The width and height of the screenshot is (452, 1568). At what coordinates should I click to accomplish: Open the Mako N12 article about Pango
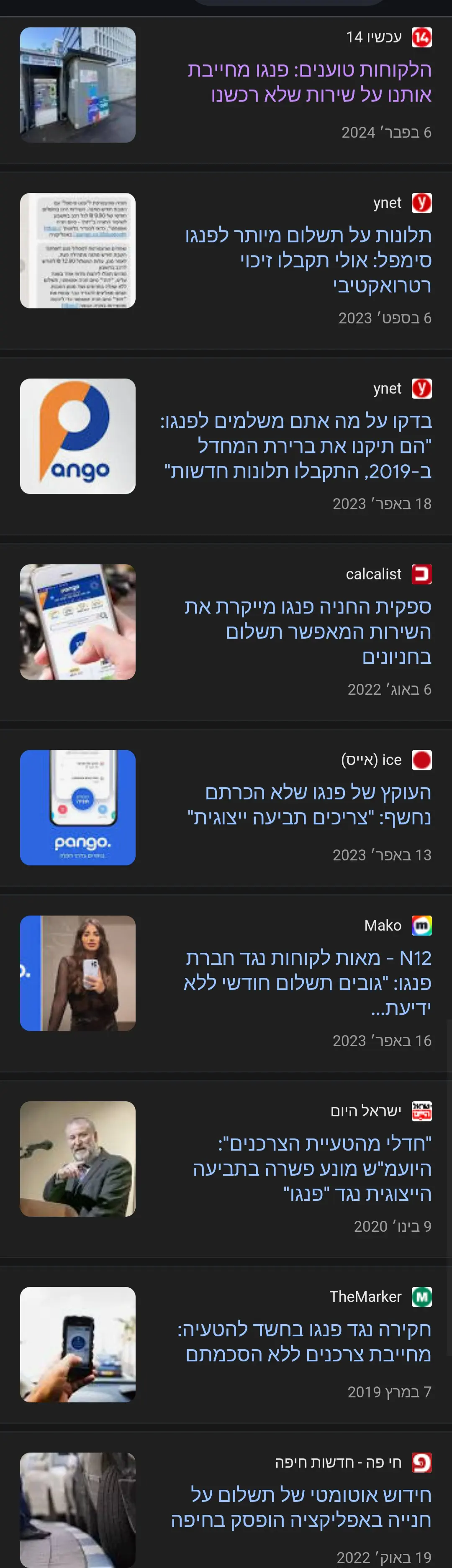click(308, 982)
